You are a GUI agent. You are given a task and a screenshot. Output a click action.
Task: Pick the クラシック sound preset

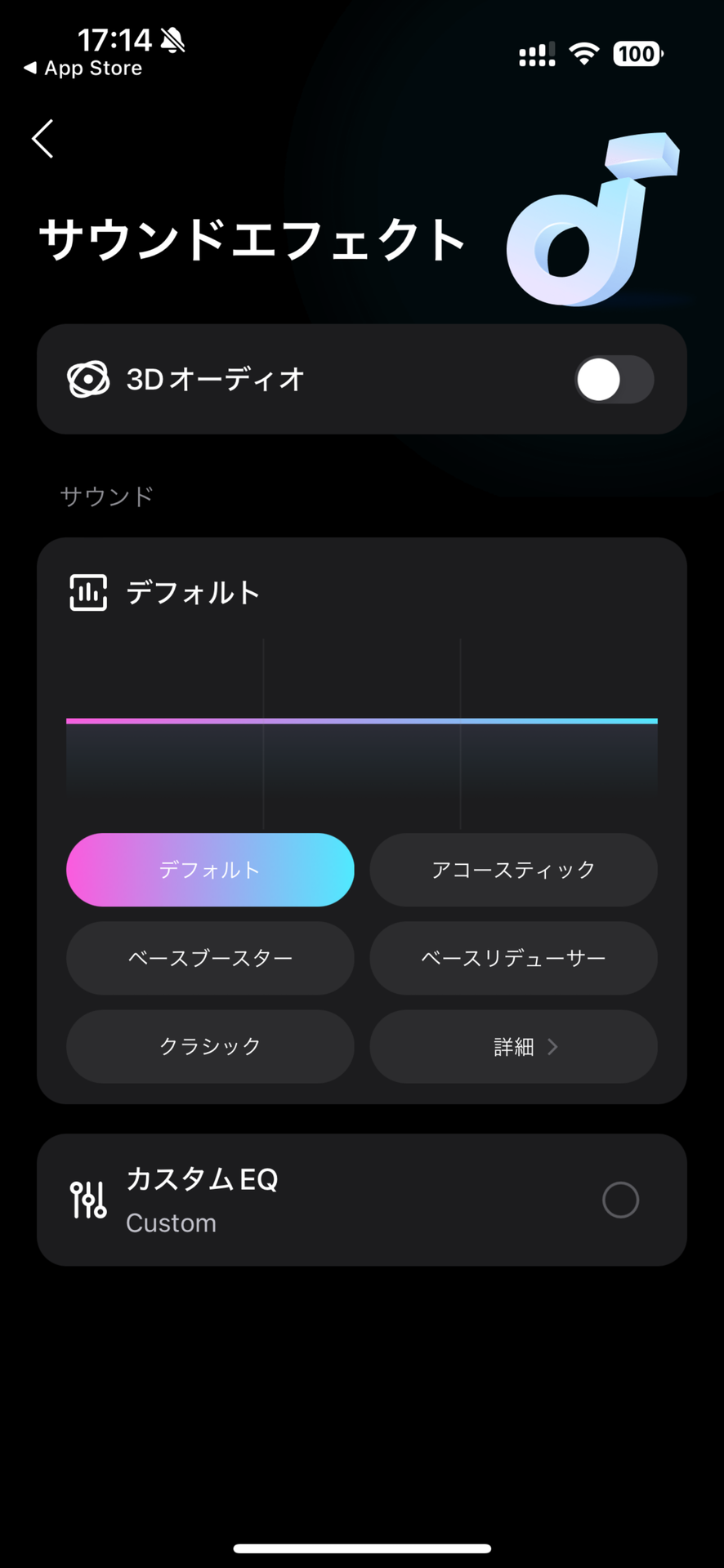tap(210, 1046)
